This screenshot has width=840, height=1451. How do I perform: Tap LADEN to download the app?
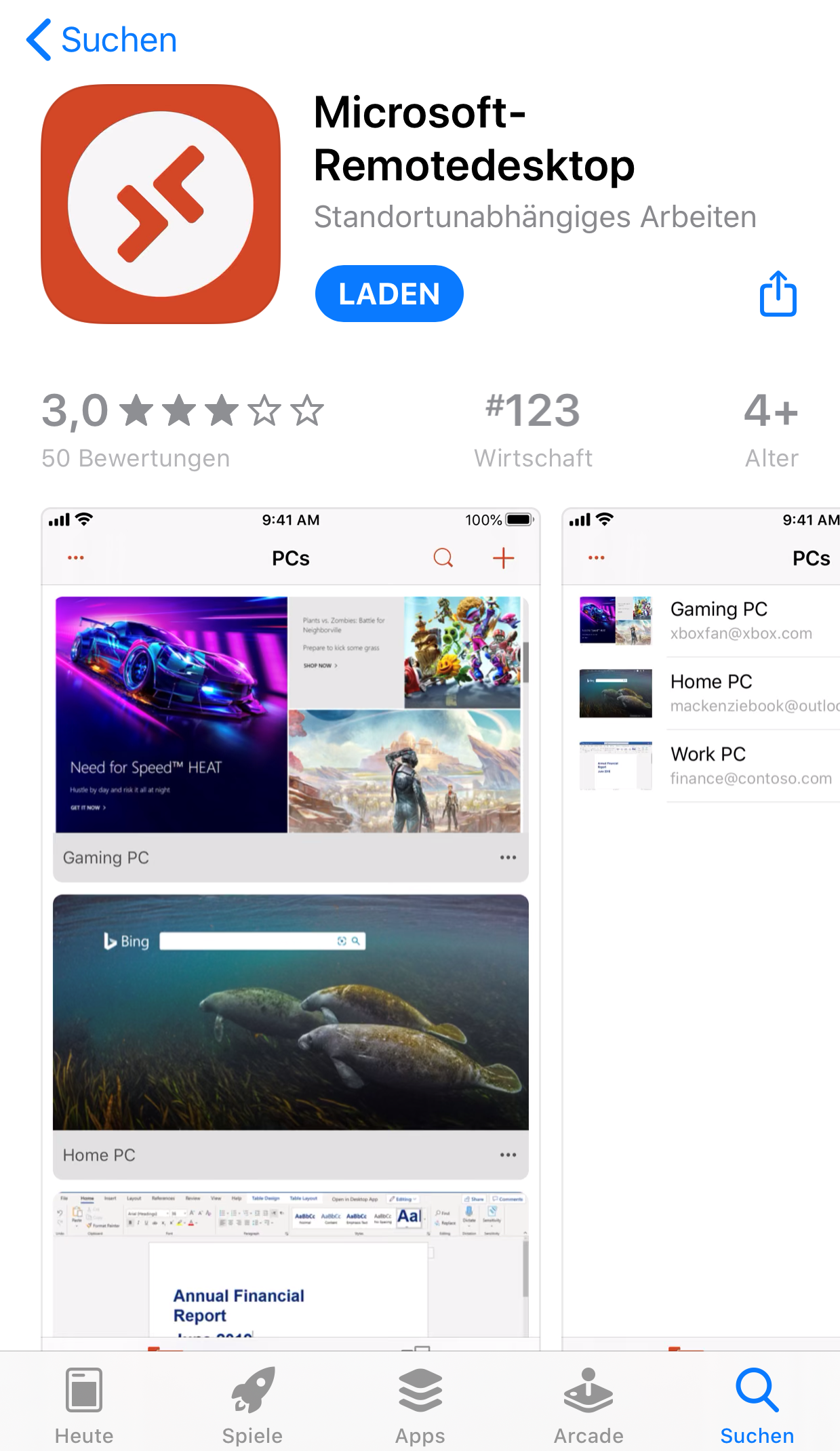389,294
